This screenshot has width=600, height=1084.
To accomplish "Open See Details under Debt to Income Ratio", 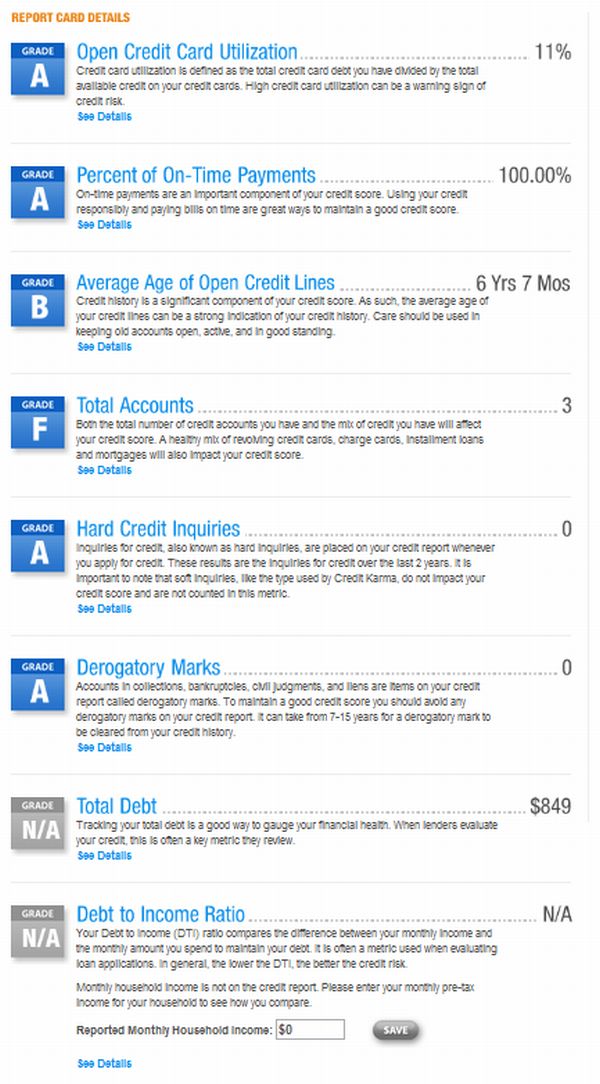I will click(x=104, y=1064).
